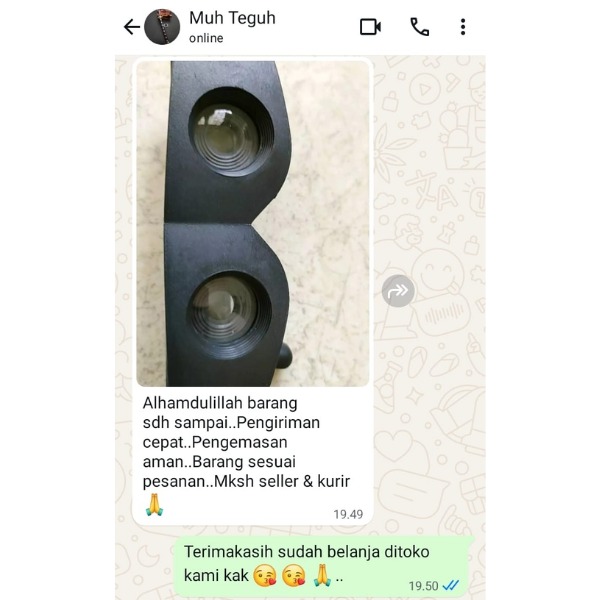Image resolution: width=600 pixels, height=600 pixels.
Task: Open the three-dot overflow menu
Action: coord(462,27)
